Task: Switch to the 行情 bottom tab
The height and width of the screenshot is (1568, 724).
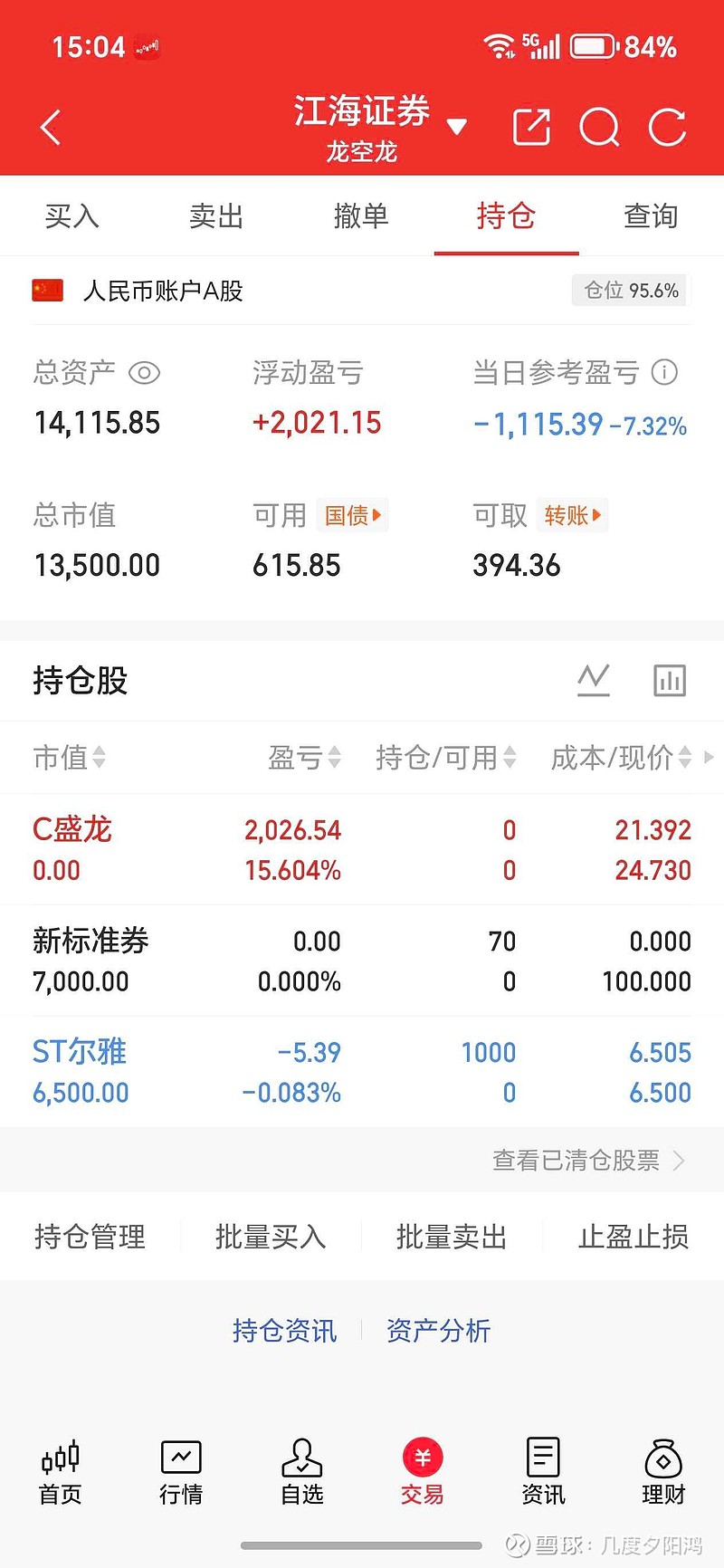Action: [x=181, y=1472]
